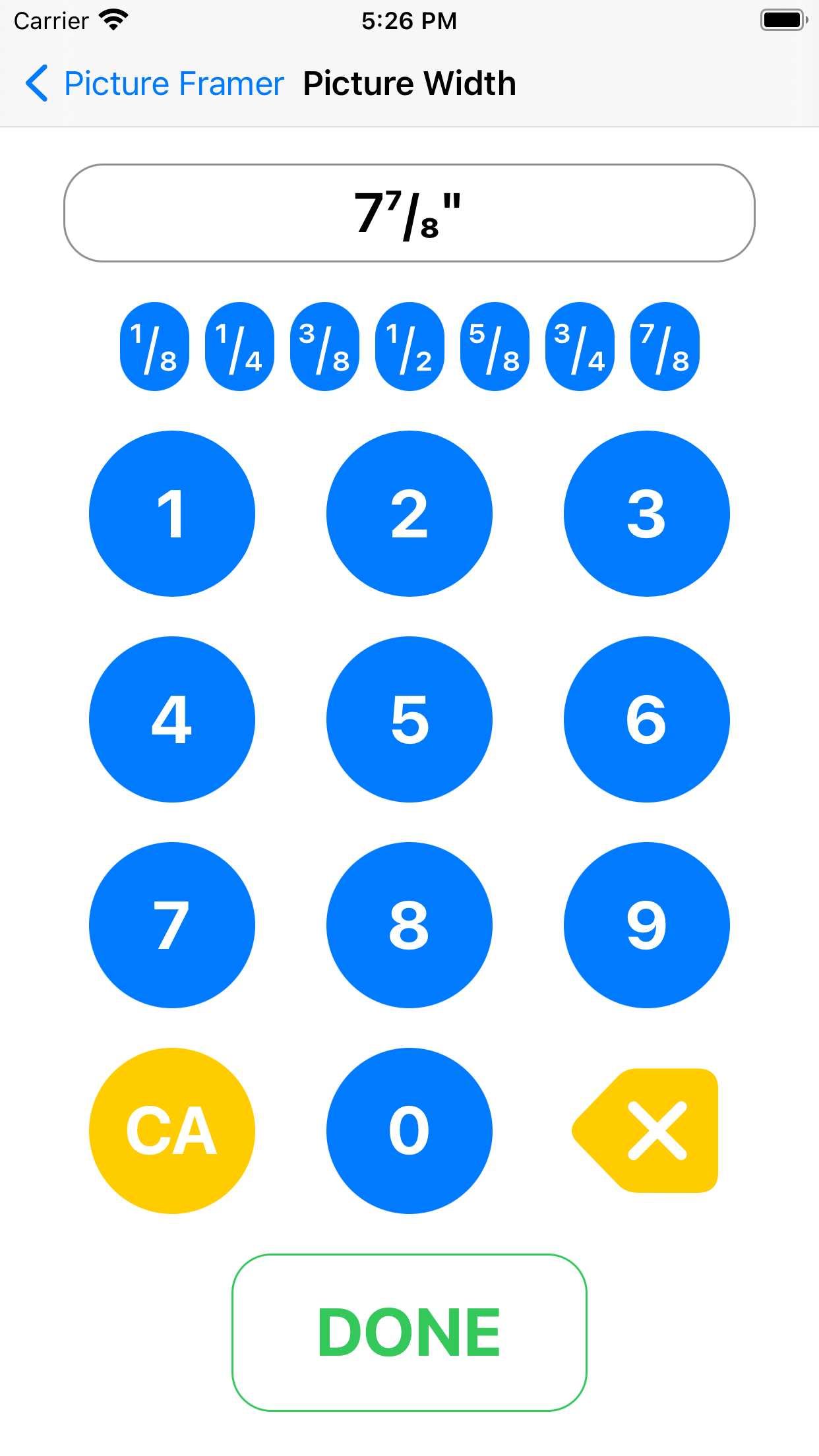Tap the number 8 key

coord(409,925)
